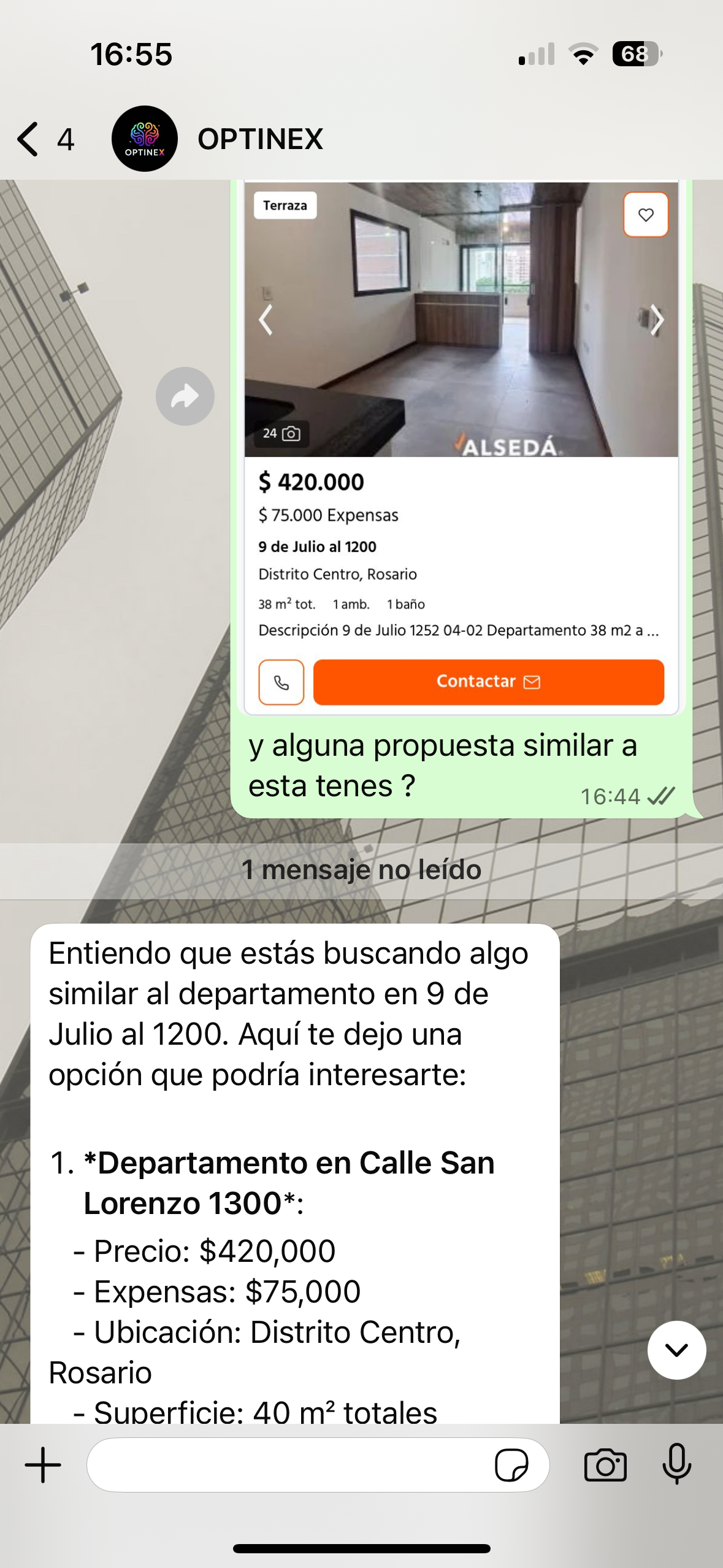Screen dimensions: 723x1568
Task: Forward the apartment listing image
Action: [x=185, y=396]
